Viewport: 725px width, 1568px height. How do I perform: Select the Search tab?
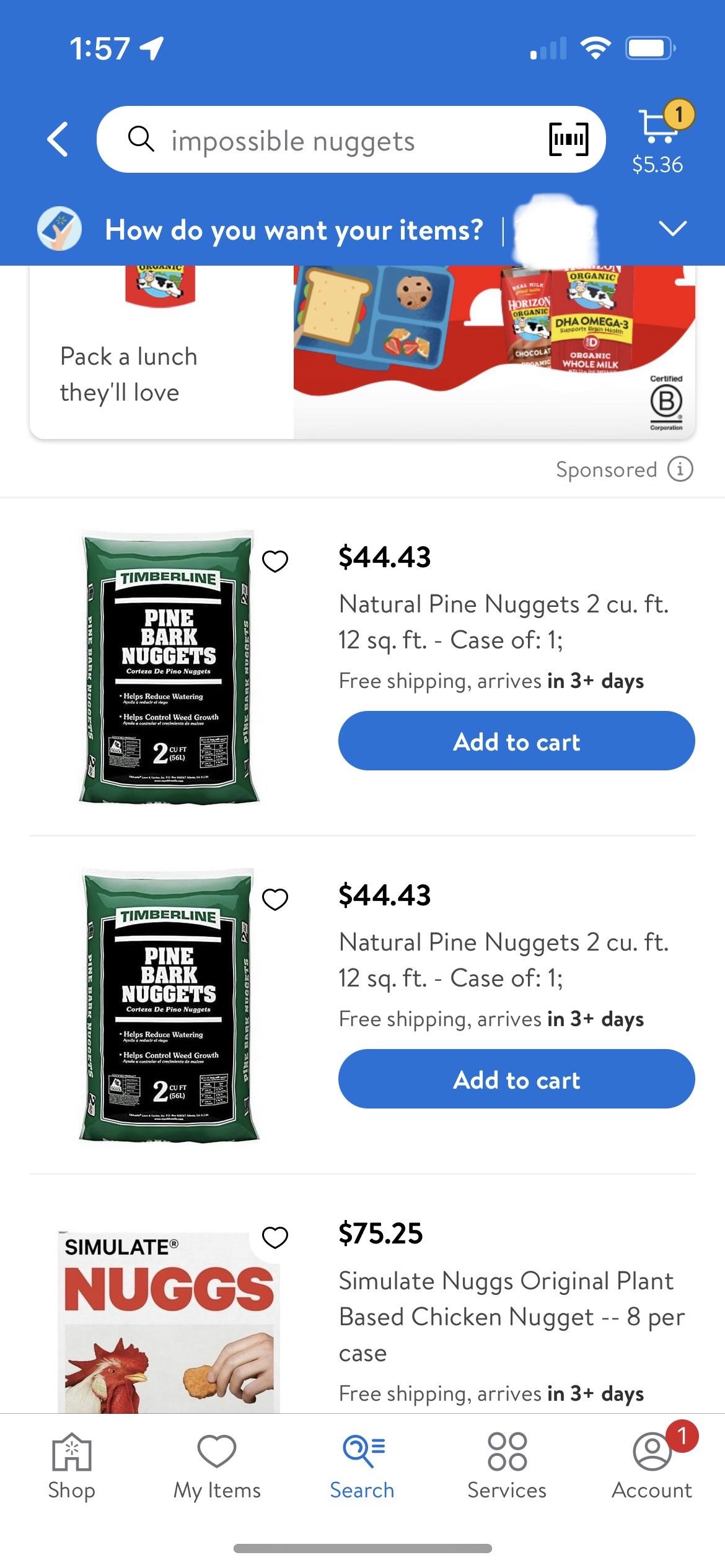[362, 1466]
